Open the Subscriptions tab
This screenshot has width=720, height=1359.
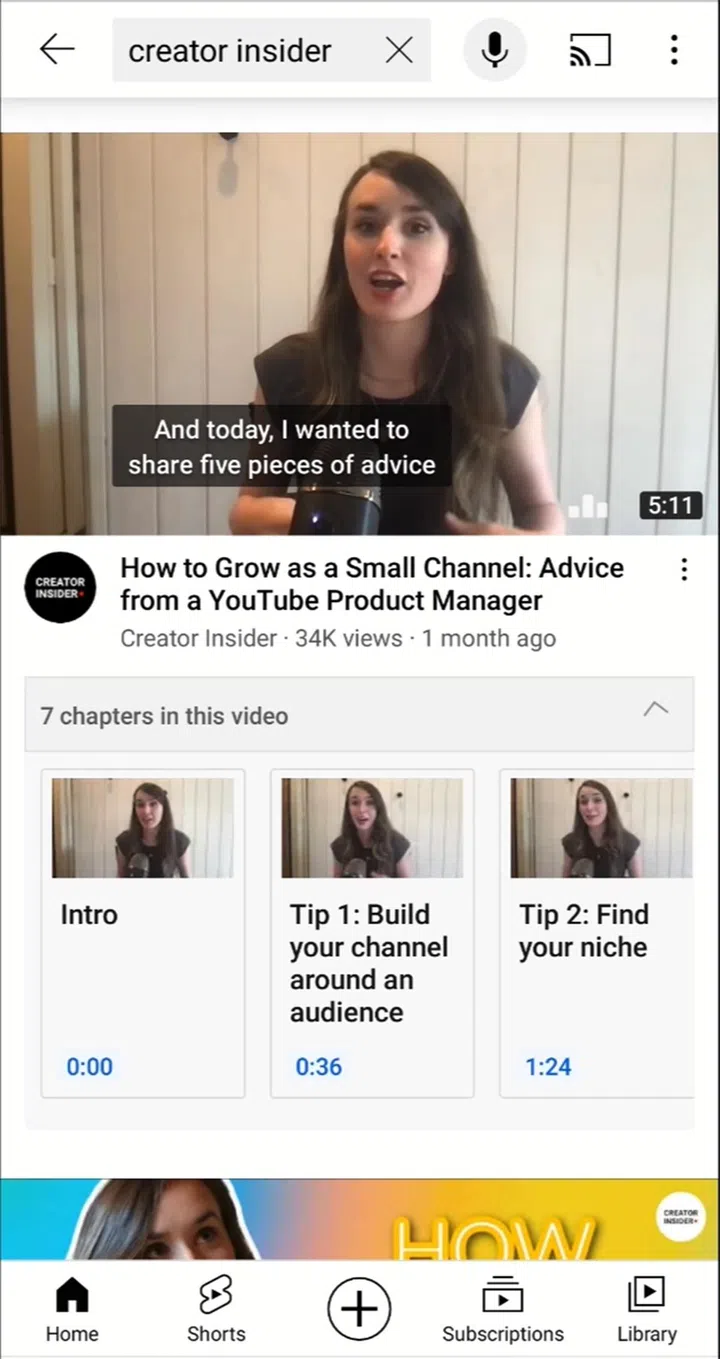(x=503, y=1310)
